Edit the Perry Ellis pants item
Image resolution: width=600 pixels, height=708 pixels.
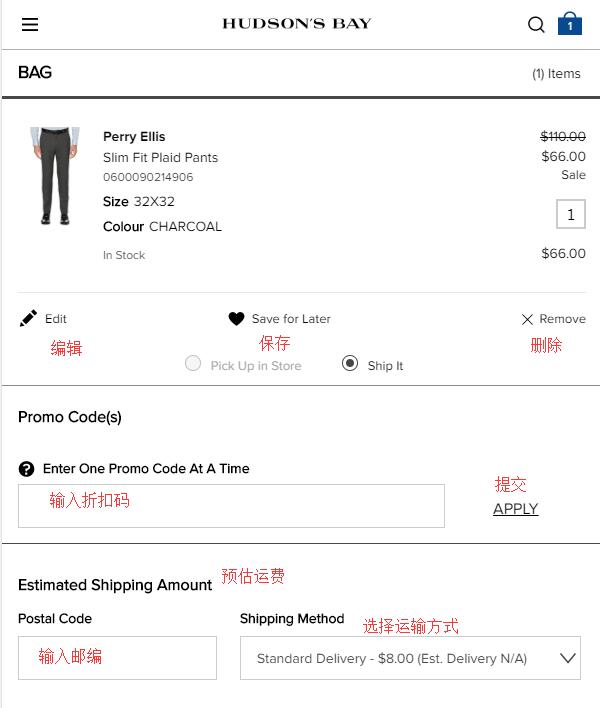tap(43, 318)
